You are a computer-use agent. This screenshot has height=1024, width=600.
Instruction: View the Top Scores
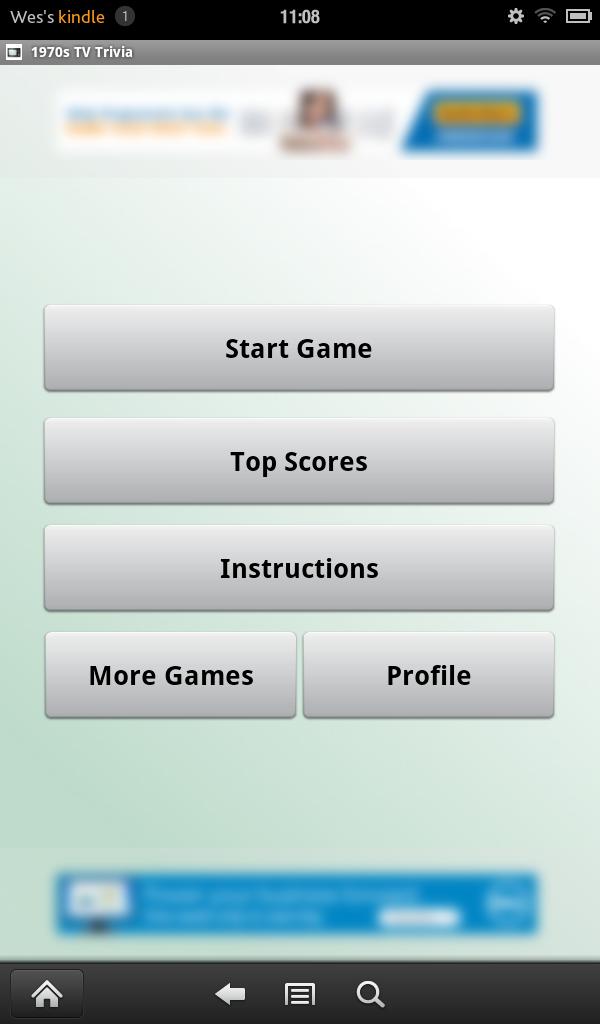point(299,461)
